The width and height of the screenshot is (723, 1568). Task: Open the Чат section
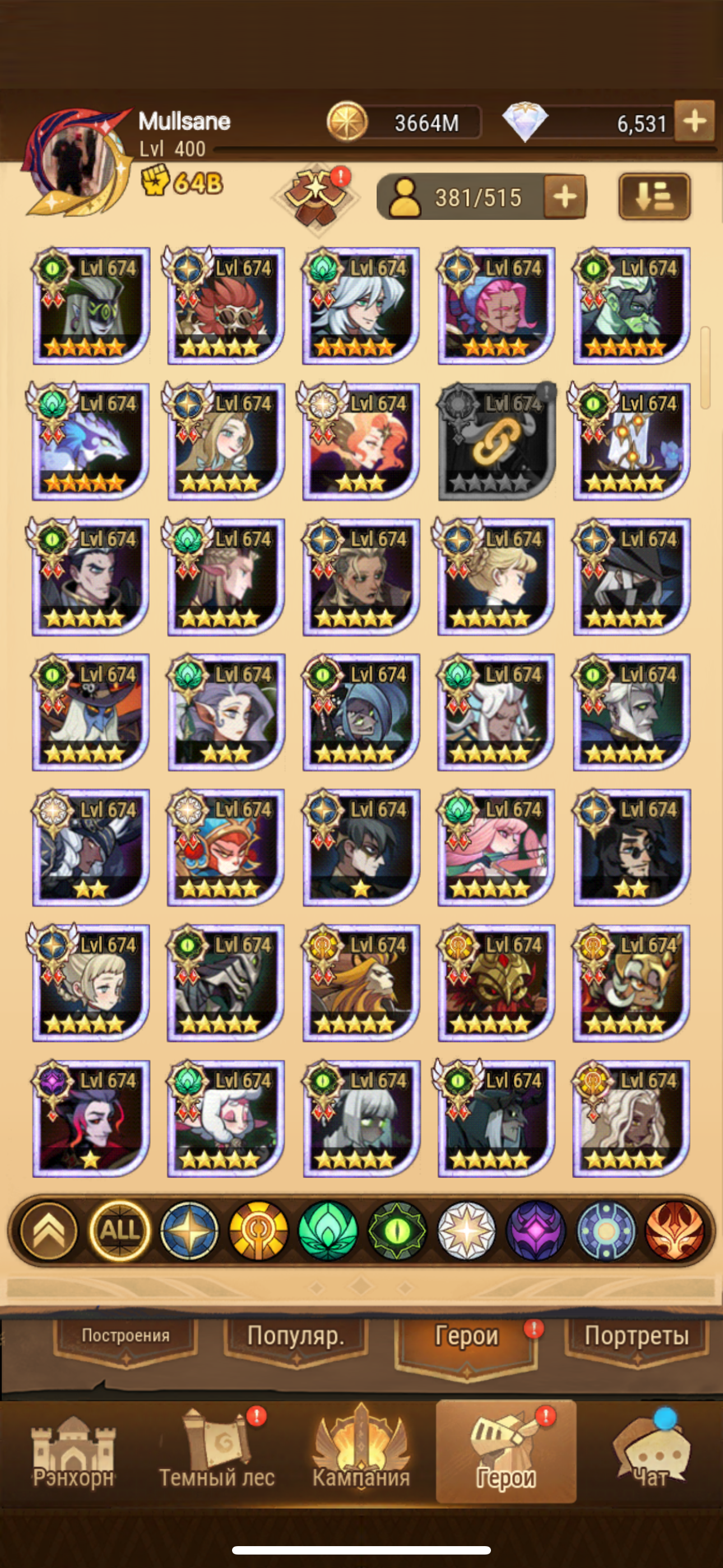click(x=651, y=1452)
